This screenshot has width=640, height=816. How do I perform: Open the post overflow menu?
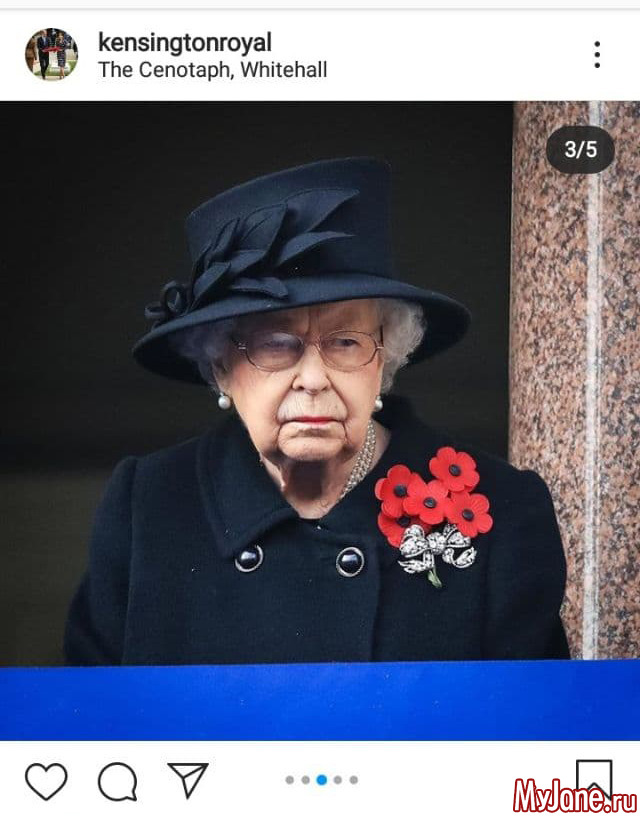[x=597, y=55]
